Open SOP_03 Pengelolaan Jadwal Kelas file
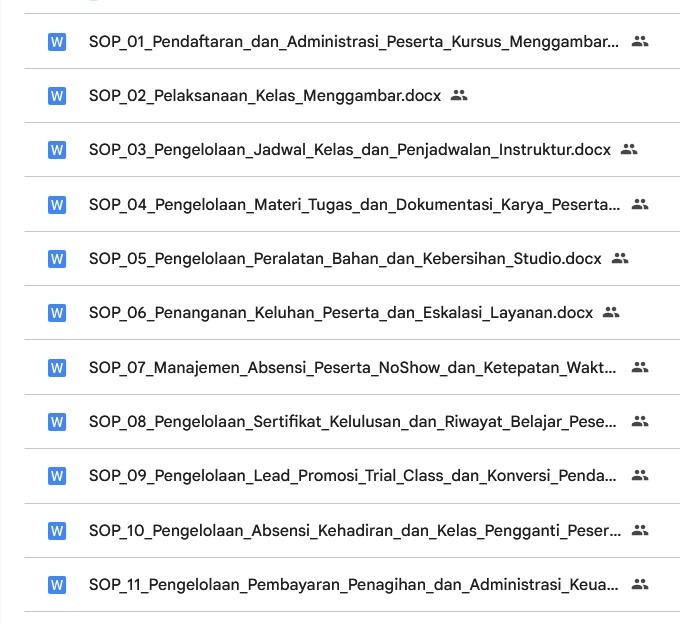680x624 pixels. point(349,150)
